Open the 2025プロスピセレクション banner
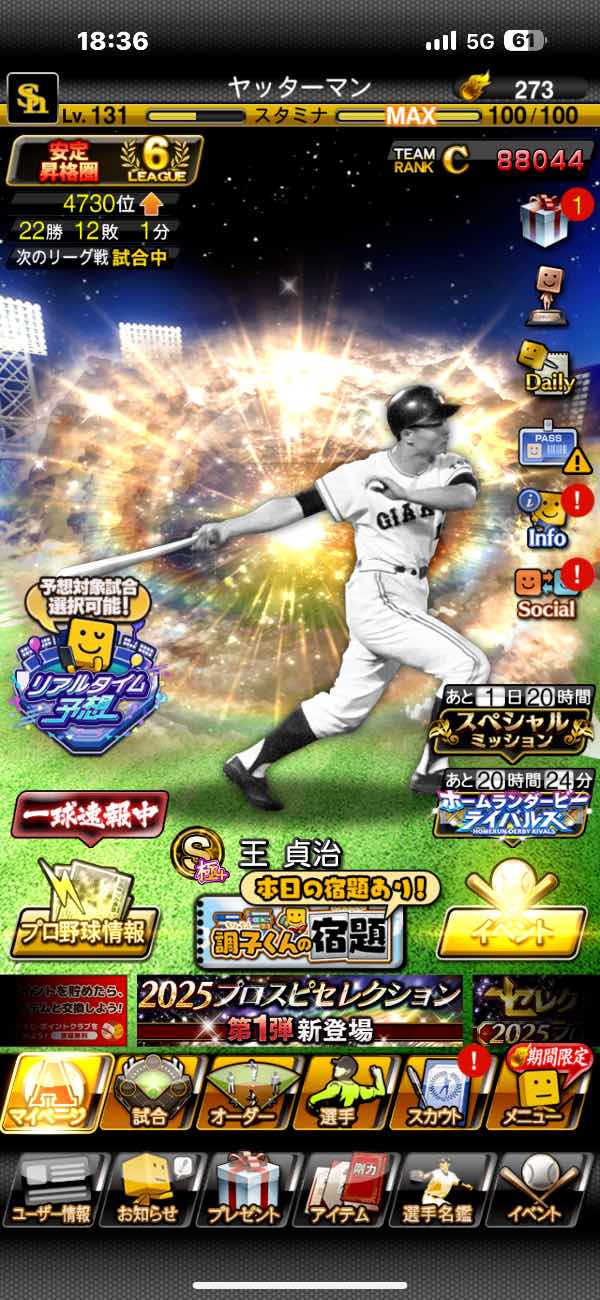 tap(299, 1010)
